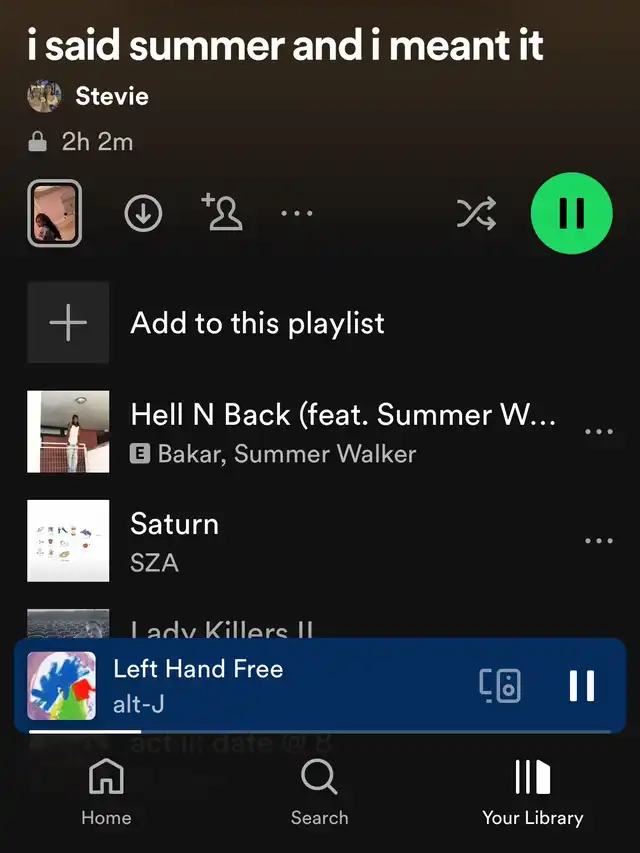Choose a device to play on

point(500,685)
